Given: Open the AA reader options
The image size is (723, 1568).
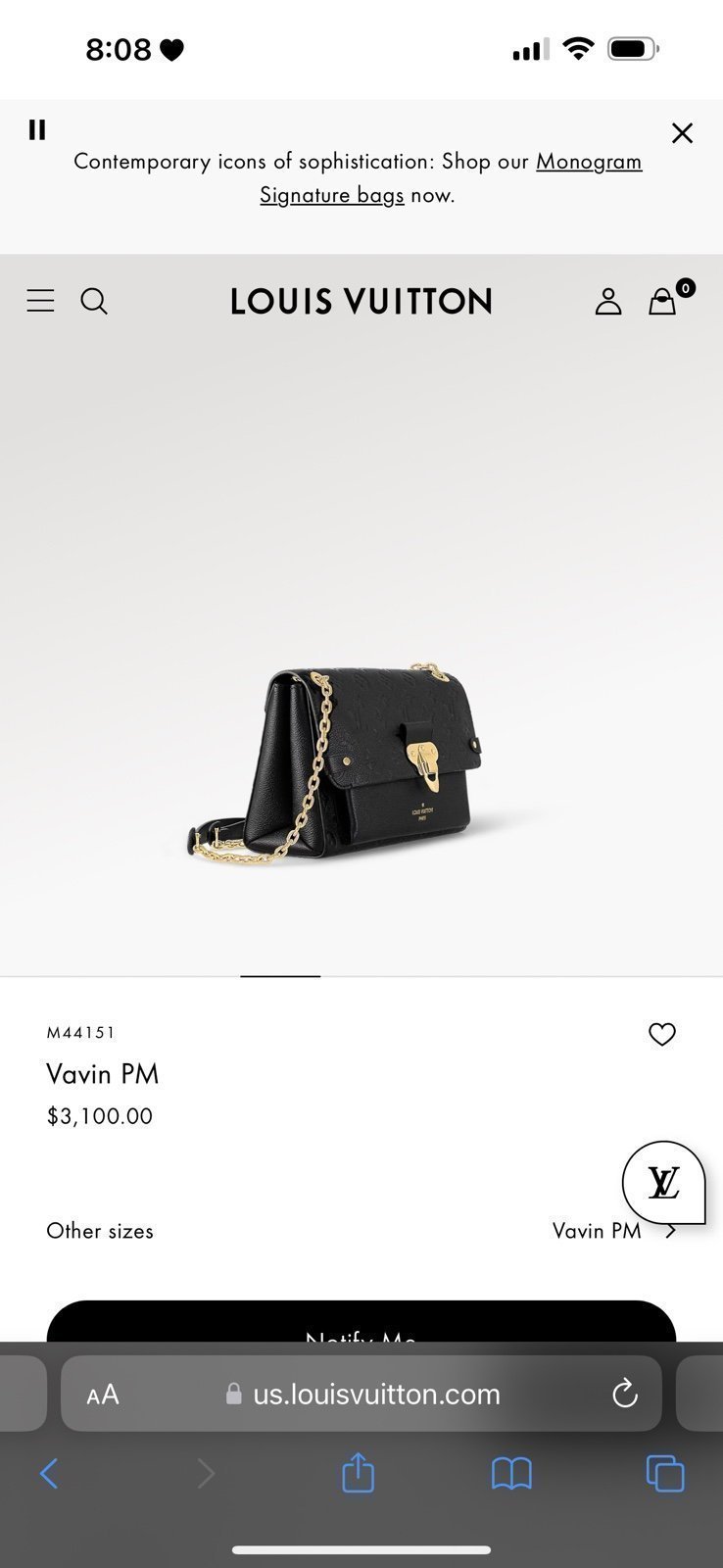Looking at the screenshot, I should click(103, 1395).
